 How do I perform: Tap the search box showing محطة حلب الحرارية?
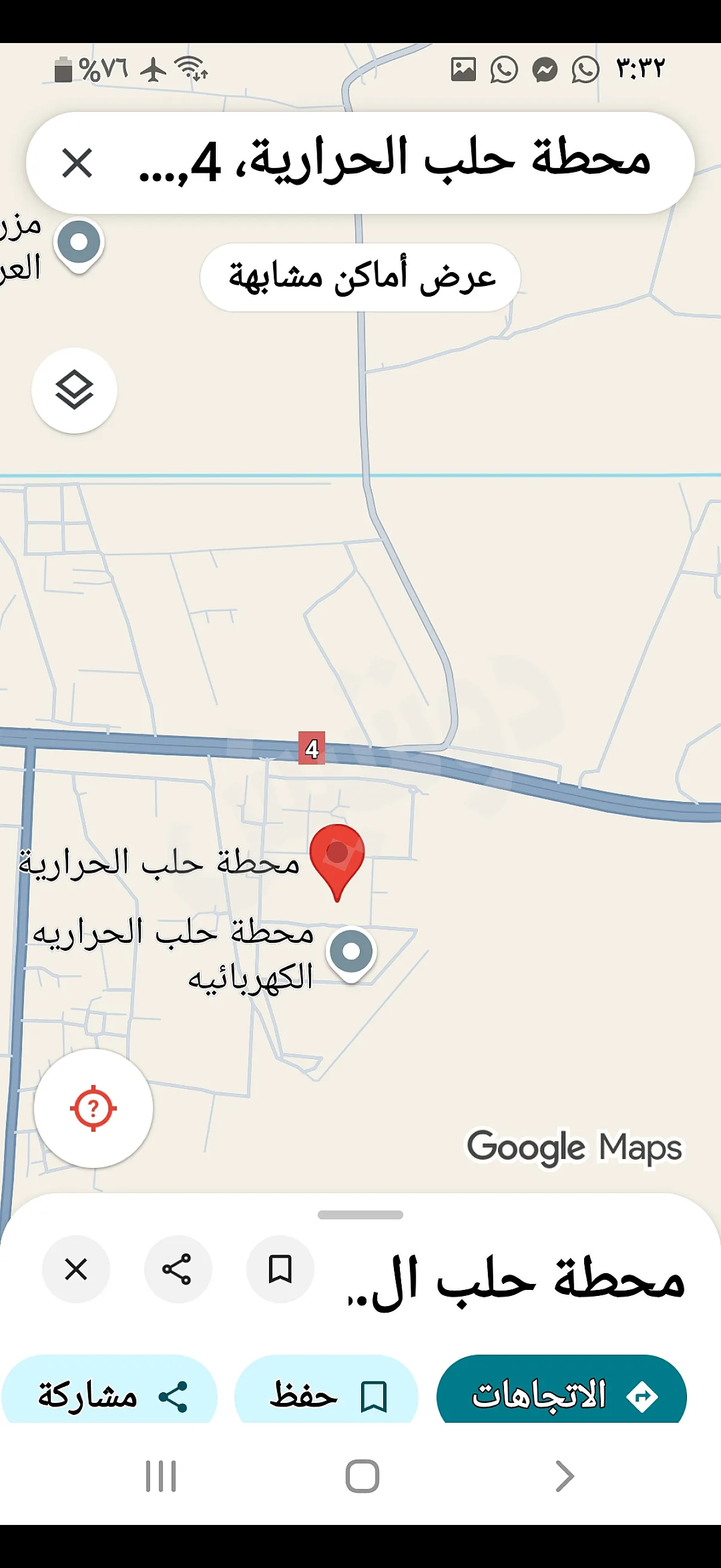pos(396,162)
